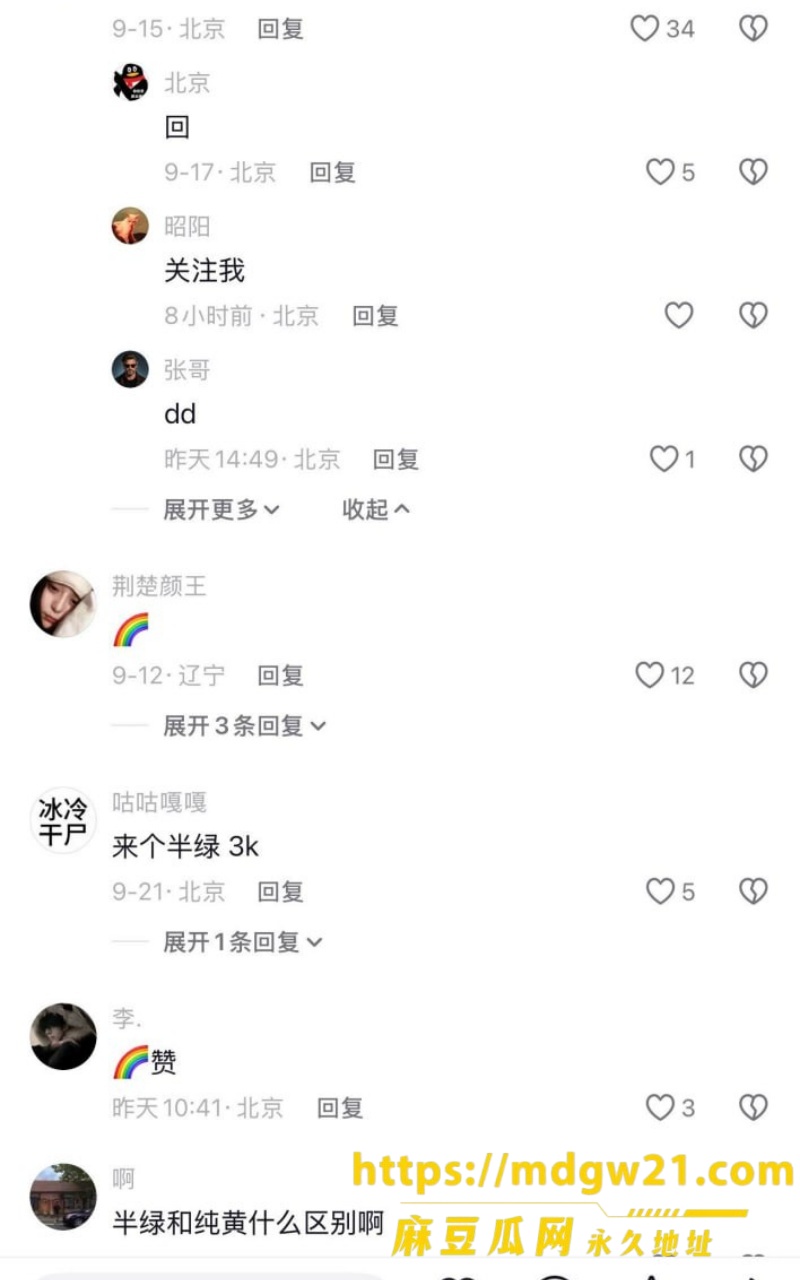Expand more replies with 展开更多

tap(221, 510)
